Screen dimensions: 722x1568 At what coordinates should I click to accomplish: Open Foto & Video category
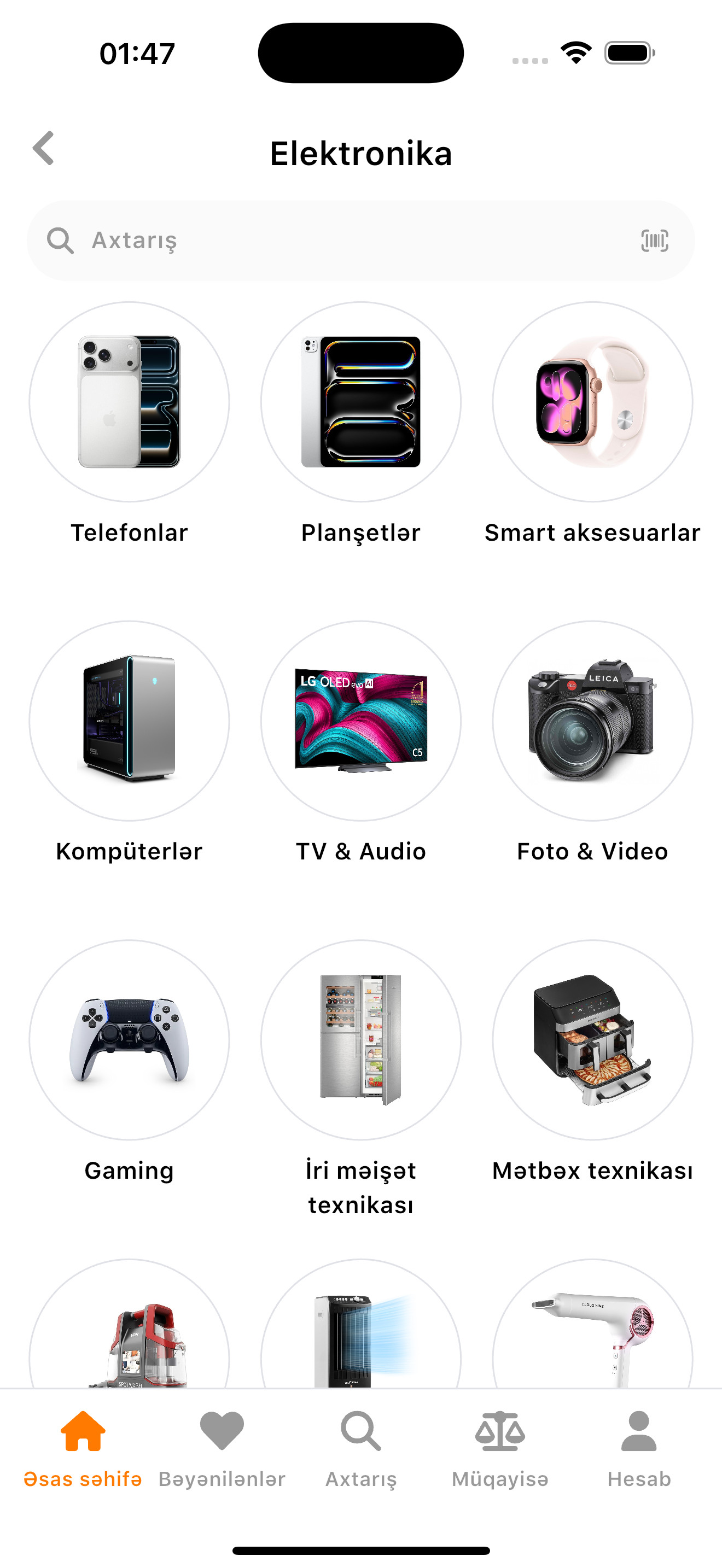point(592,721)
